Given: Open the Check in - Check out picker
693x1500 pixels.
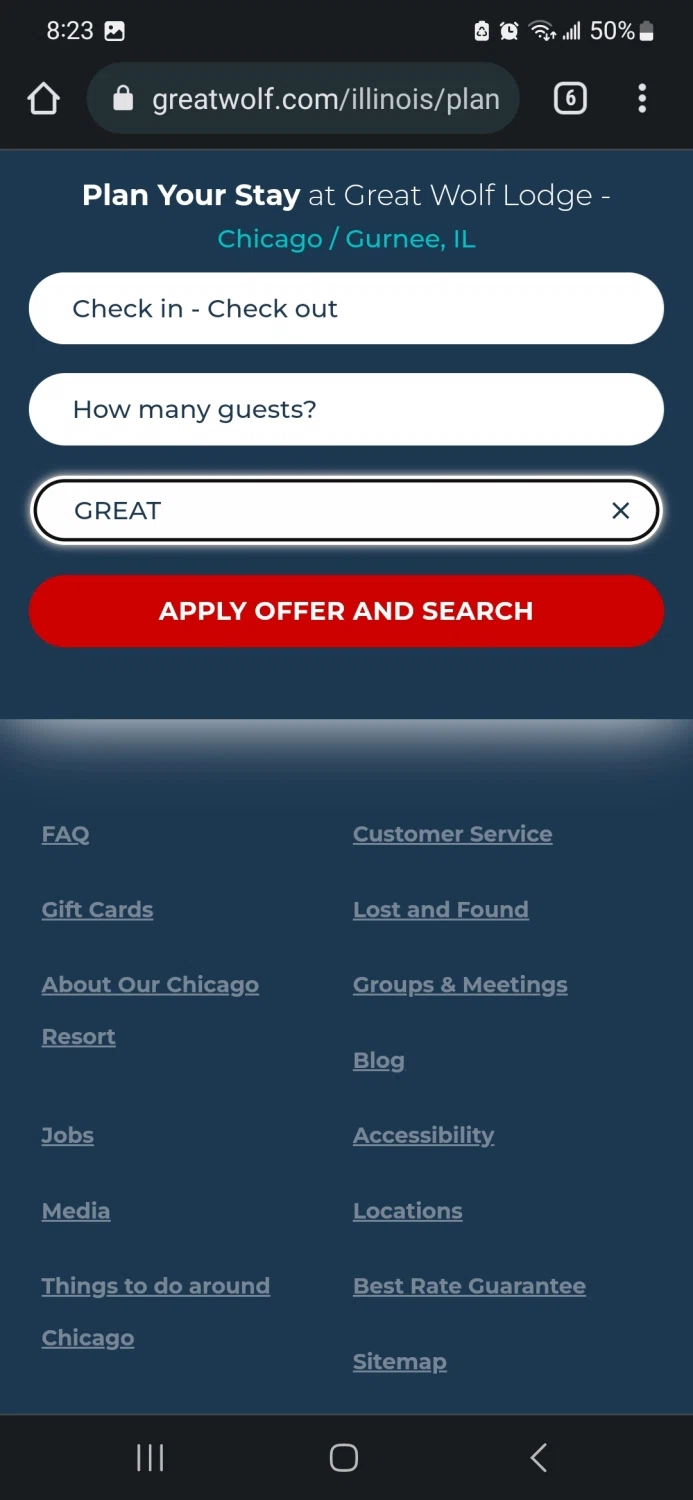Looking at the screenshot, I should click(346, 309).
